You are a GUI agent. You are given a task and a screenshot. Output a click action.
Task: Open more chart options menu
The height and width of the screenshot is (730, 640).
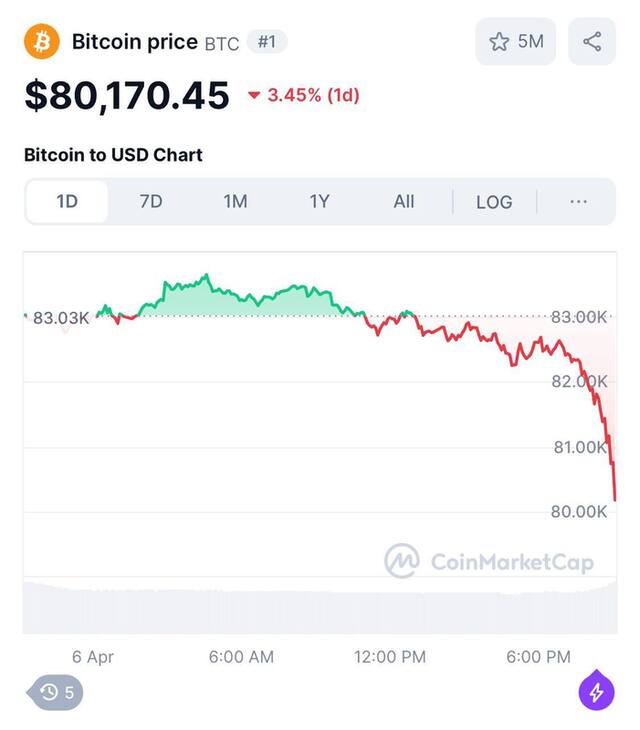578,201
